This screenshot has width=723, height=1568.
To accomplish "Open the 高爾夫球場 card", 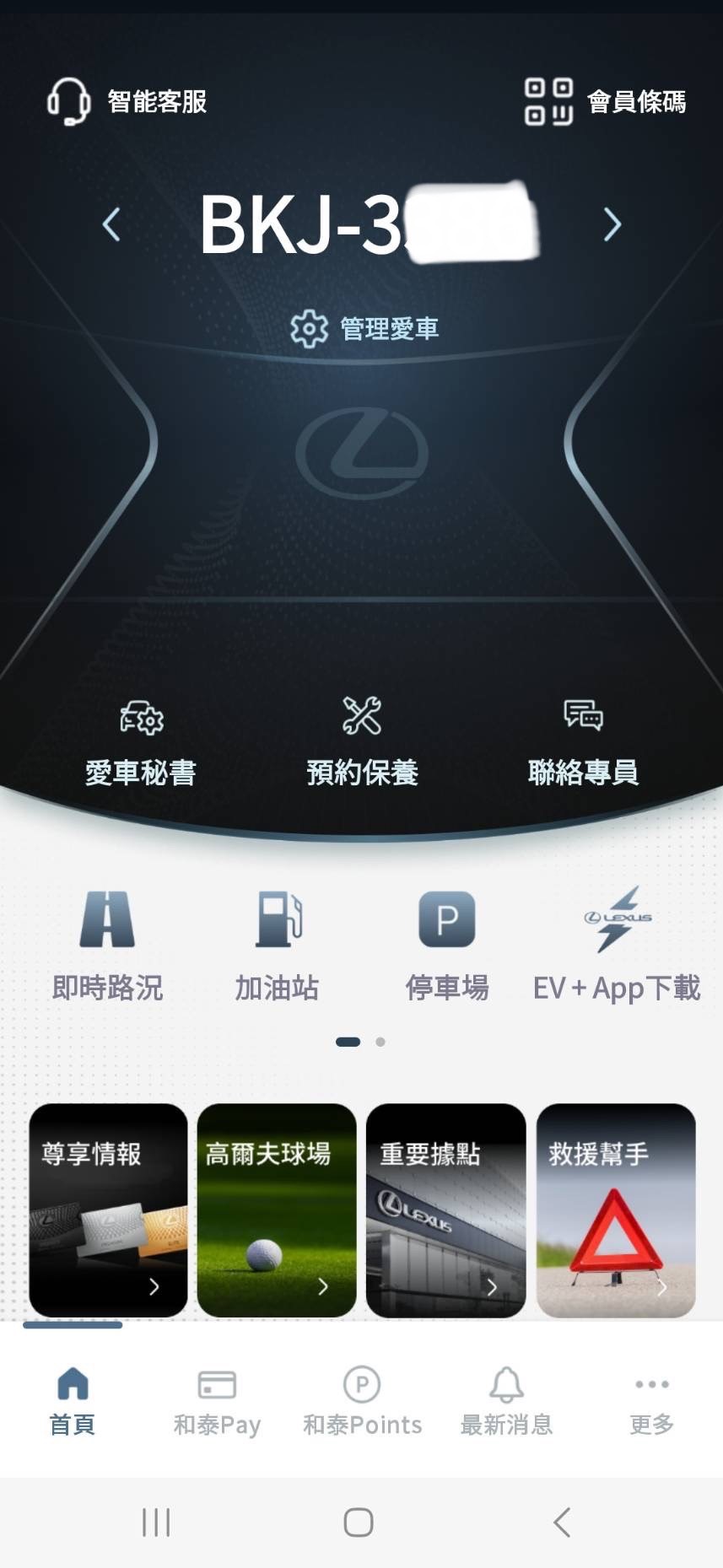I will point(277,1210).
